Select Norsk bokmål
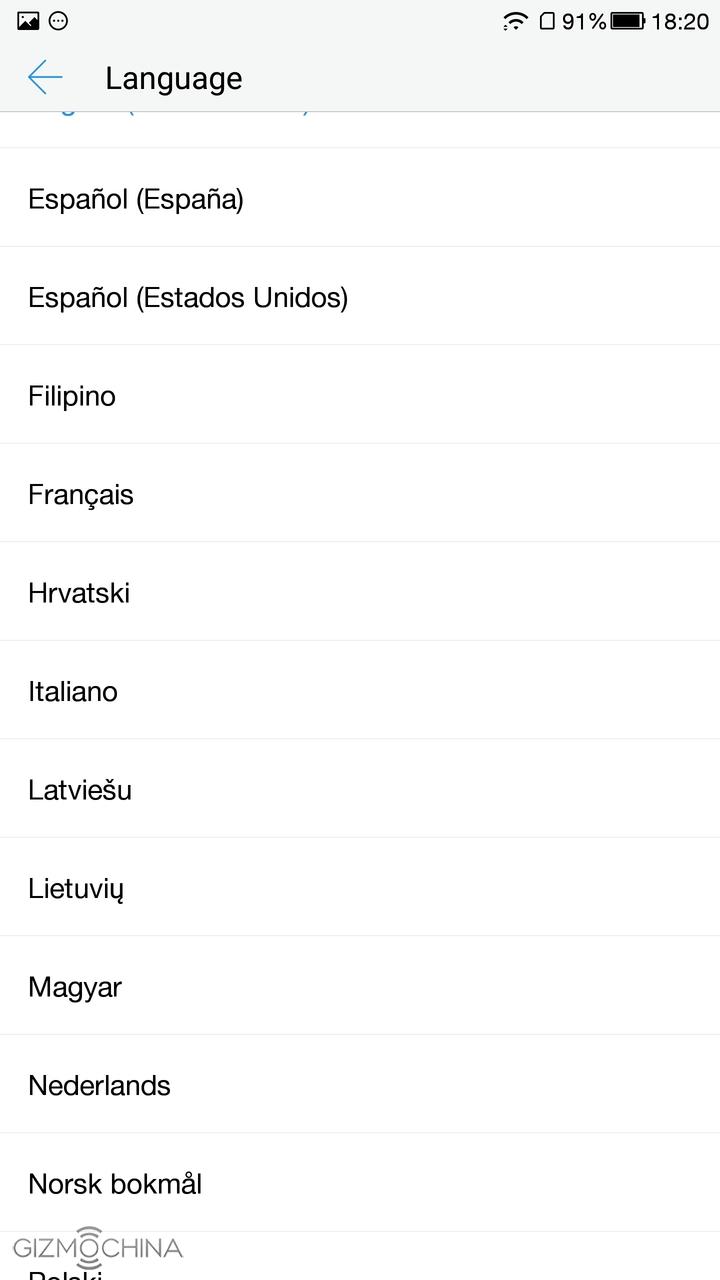 tap(115, 1184)
